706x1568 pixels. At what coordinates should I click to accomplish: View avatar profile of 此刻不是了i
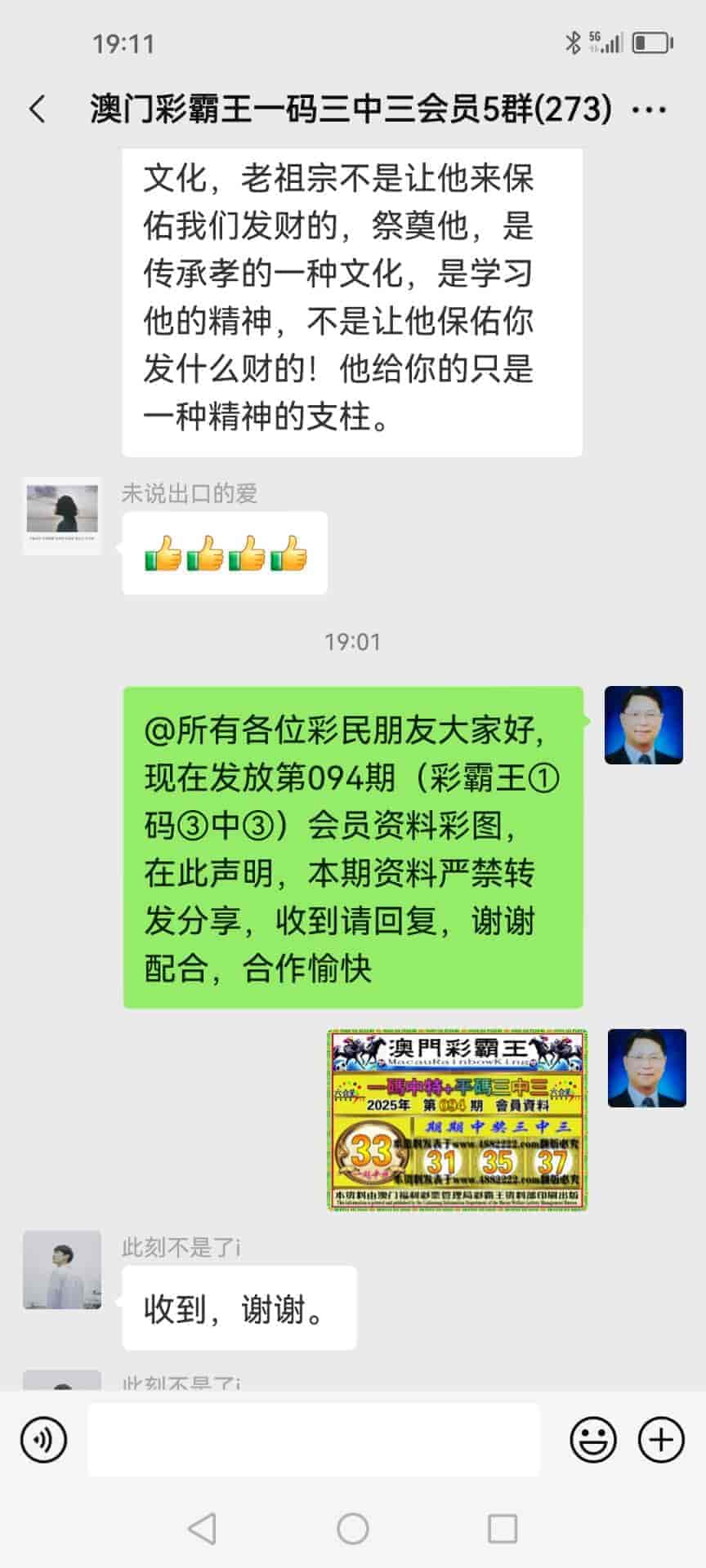[62, 1270]
